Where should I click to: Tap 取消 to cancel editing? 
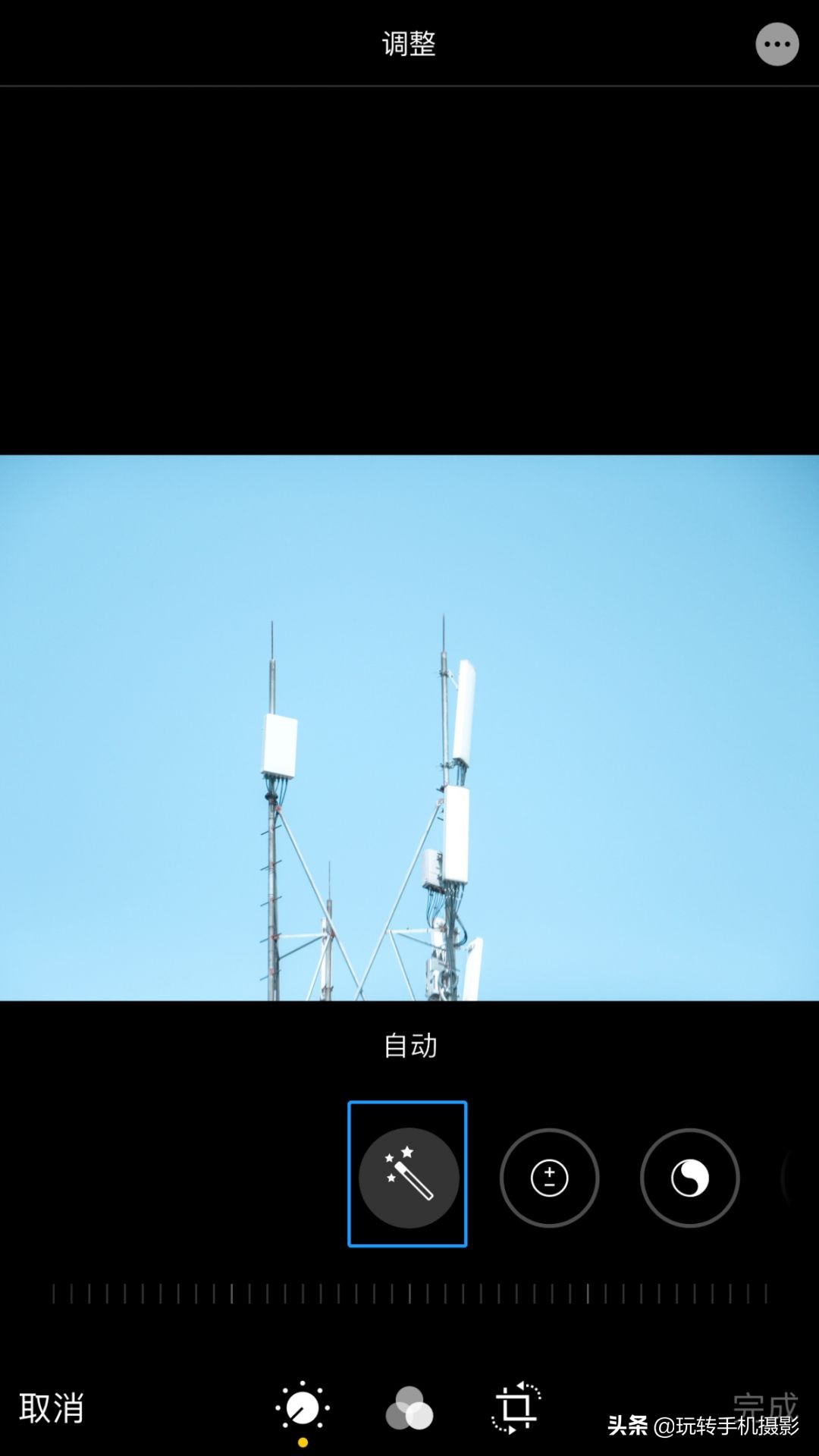[52, 1407]
